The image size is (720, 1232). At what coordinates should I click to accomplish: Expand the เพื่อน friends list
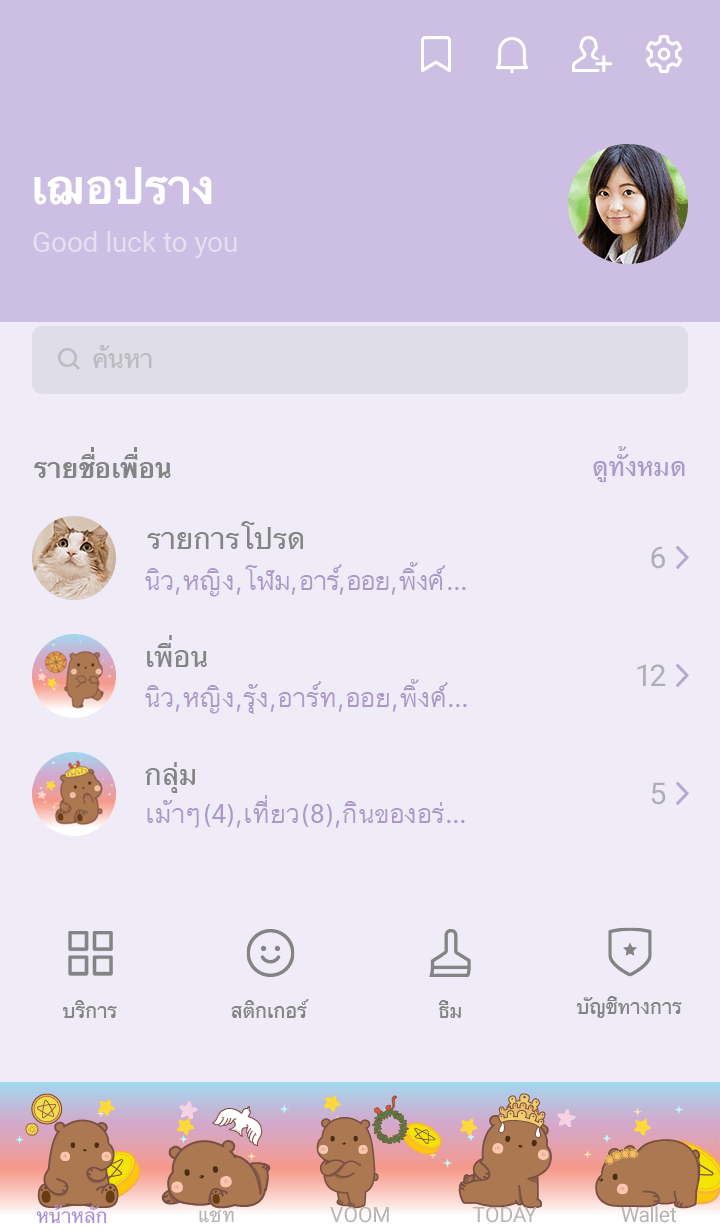pyautogui.click(x=360, y=676)
